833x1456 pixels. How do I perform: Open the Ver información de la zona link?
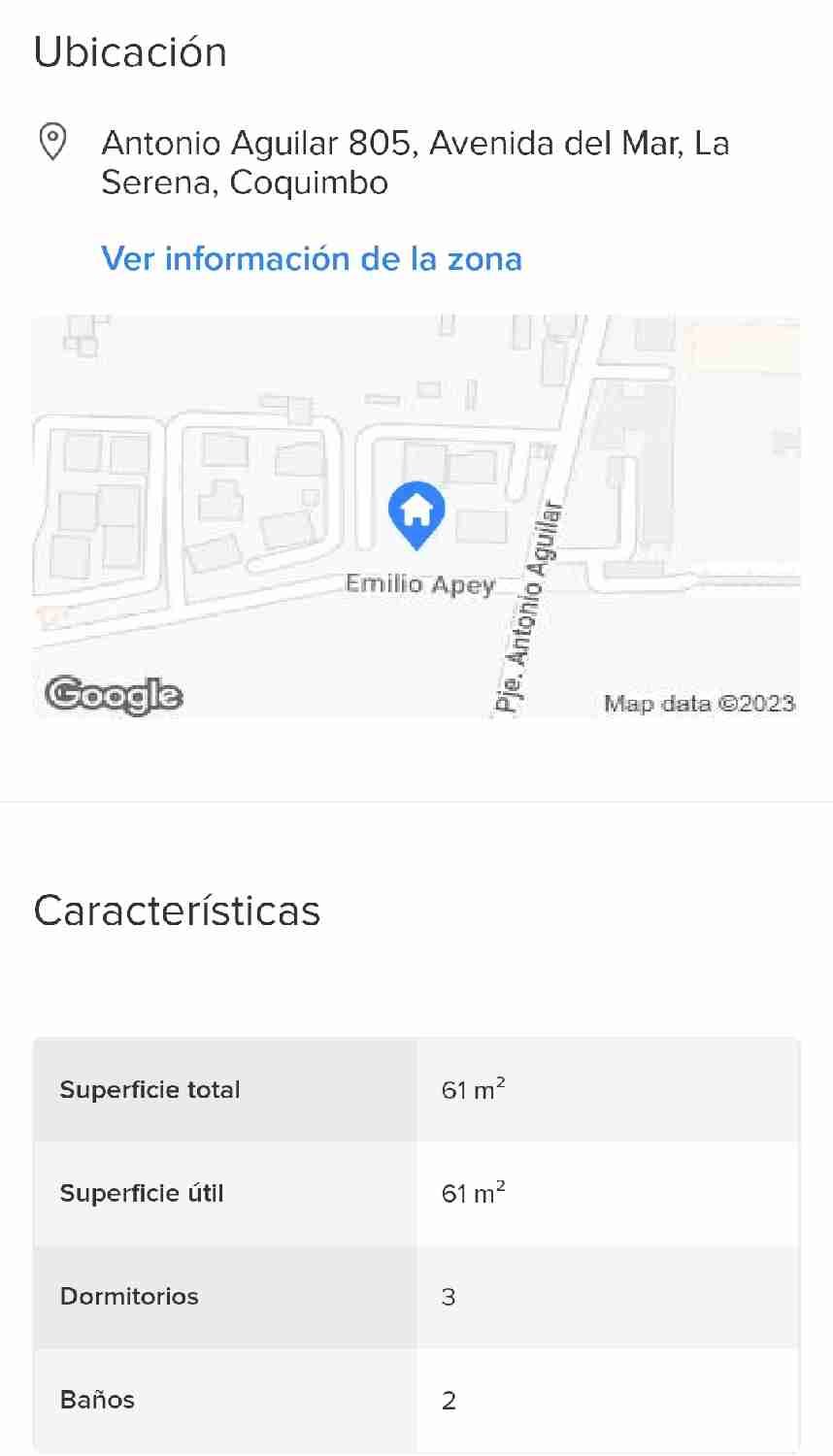pos(312,259)
